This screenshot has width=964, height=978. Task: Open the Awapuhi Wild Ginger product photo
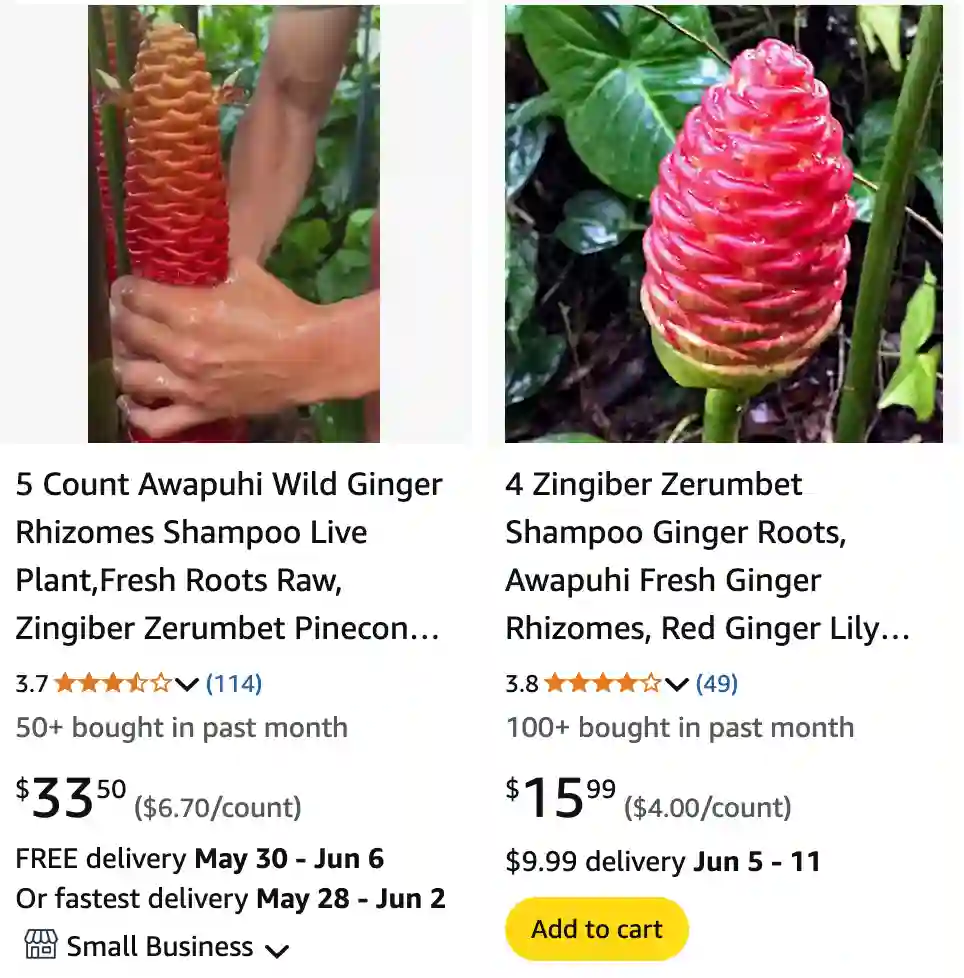tap(234, 222)
